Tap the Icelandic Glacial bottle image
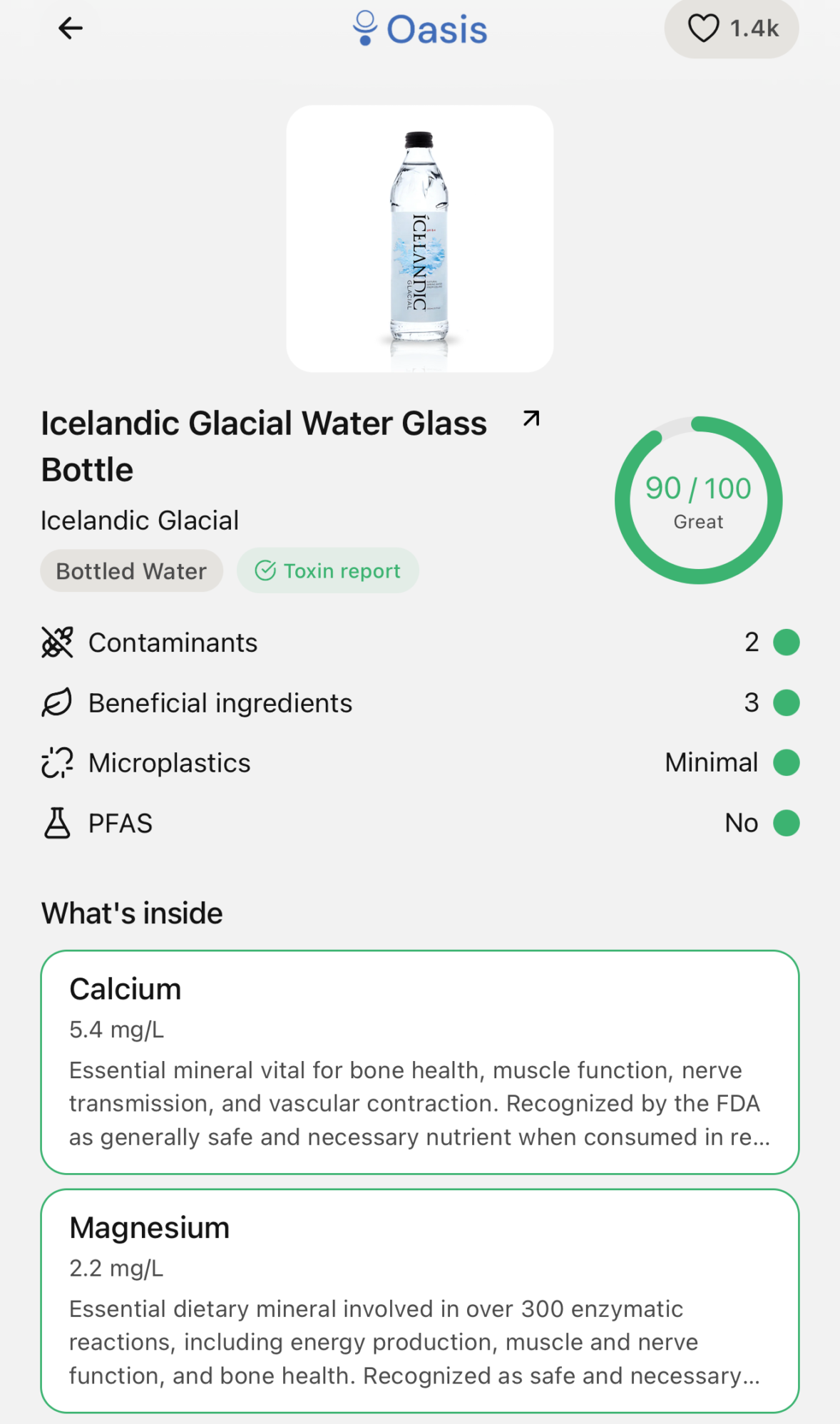 (x=420, y=238)
